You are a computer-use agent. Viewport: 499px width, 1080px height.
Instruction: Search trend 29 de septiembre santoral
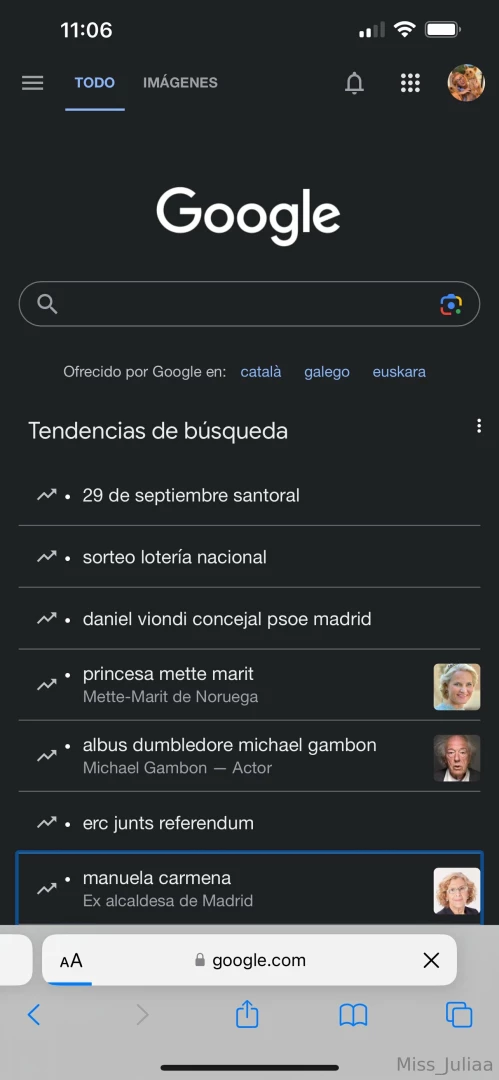pos(250,495)
